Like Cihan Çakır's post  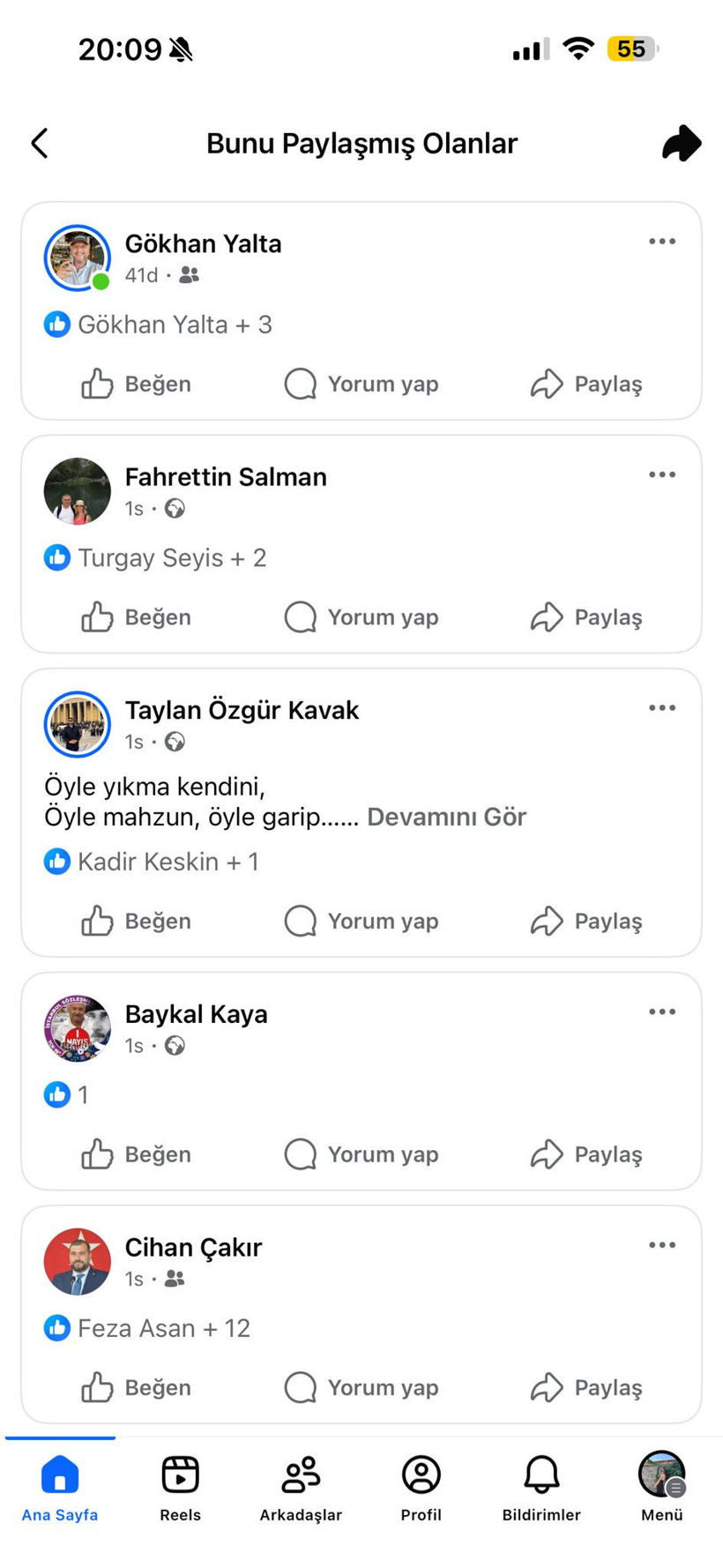coord(137,1388)
